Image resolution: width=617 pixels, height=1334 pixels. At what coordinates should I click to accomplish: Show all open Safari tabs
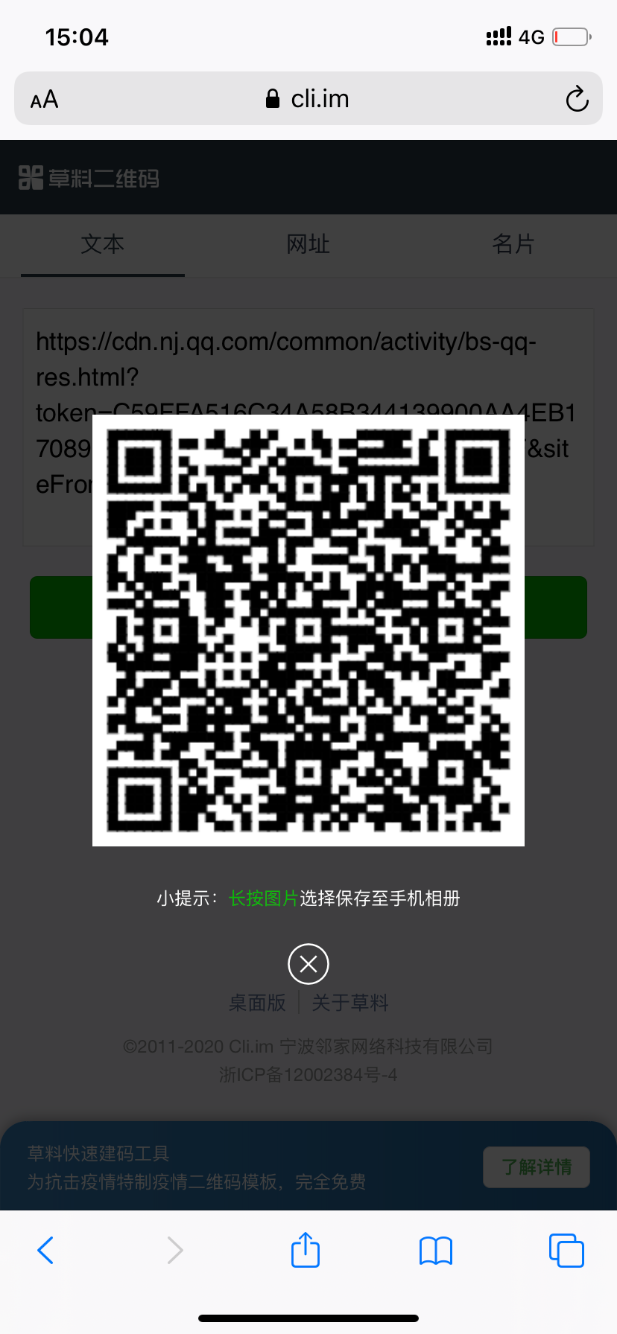tap(566, 1250)
